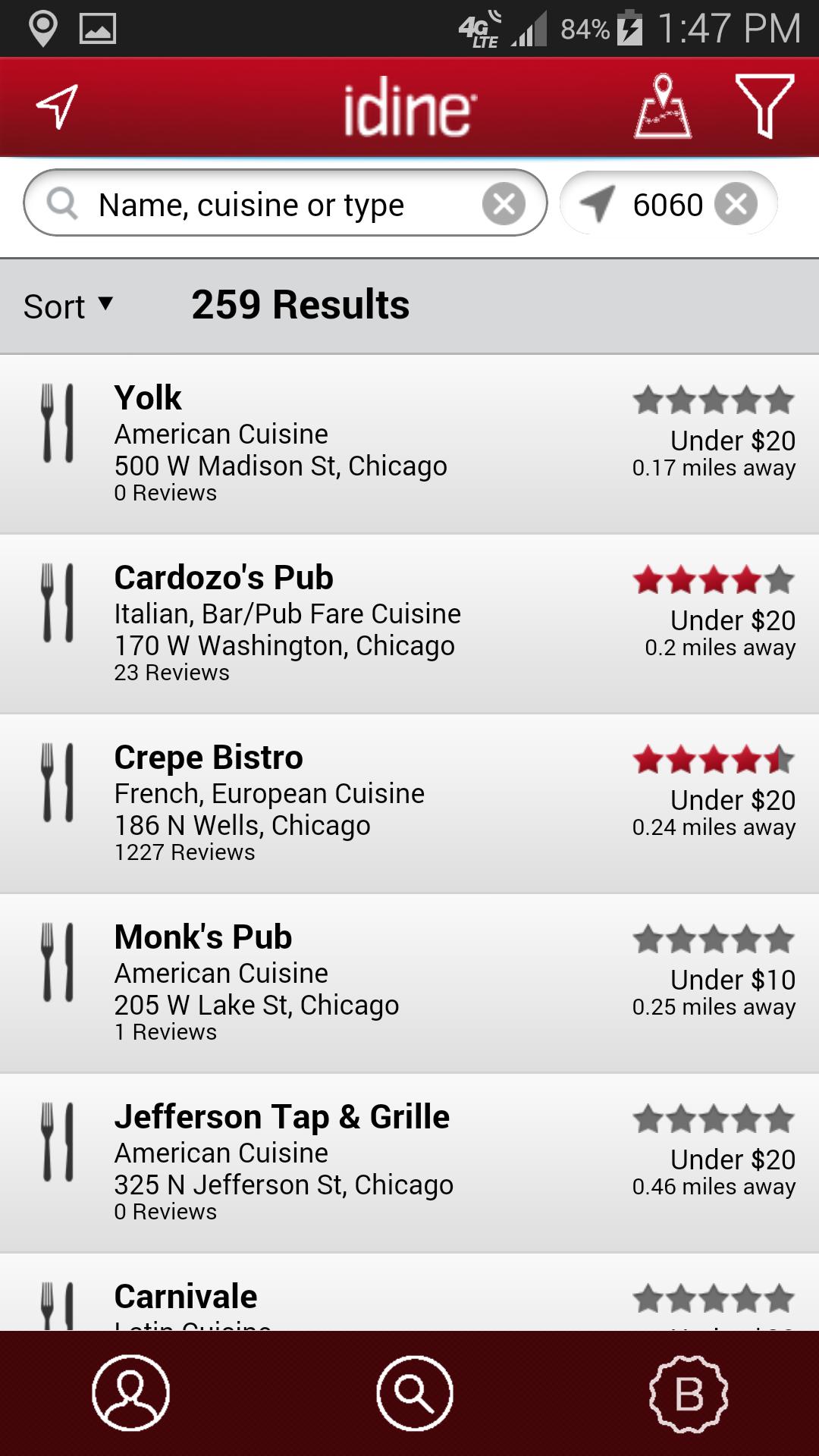Select Monk's Pub from results
Screen dimensions: 819x1456
[409, 983]
